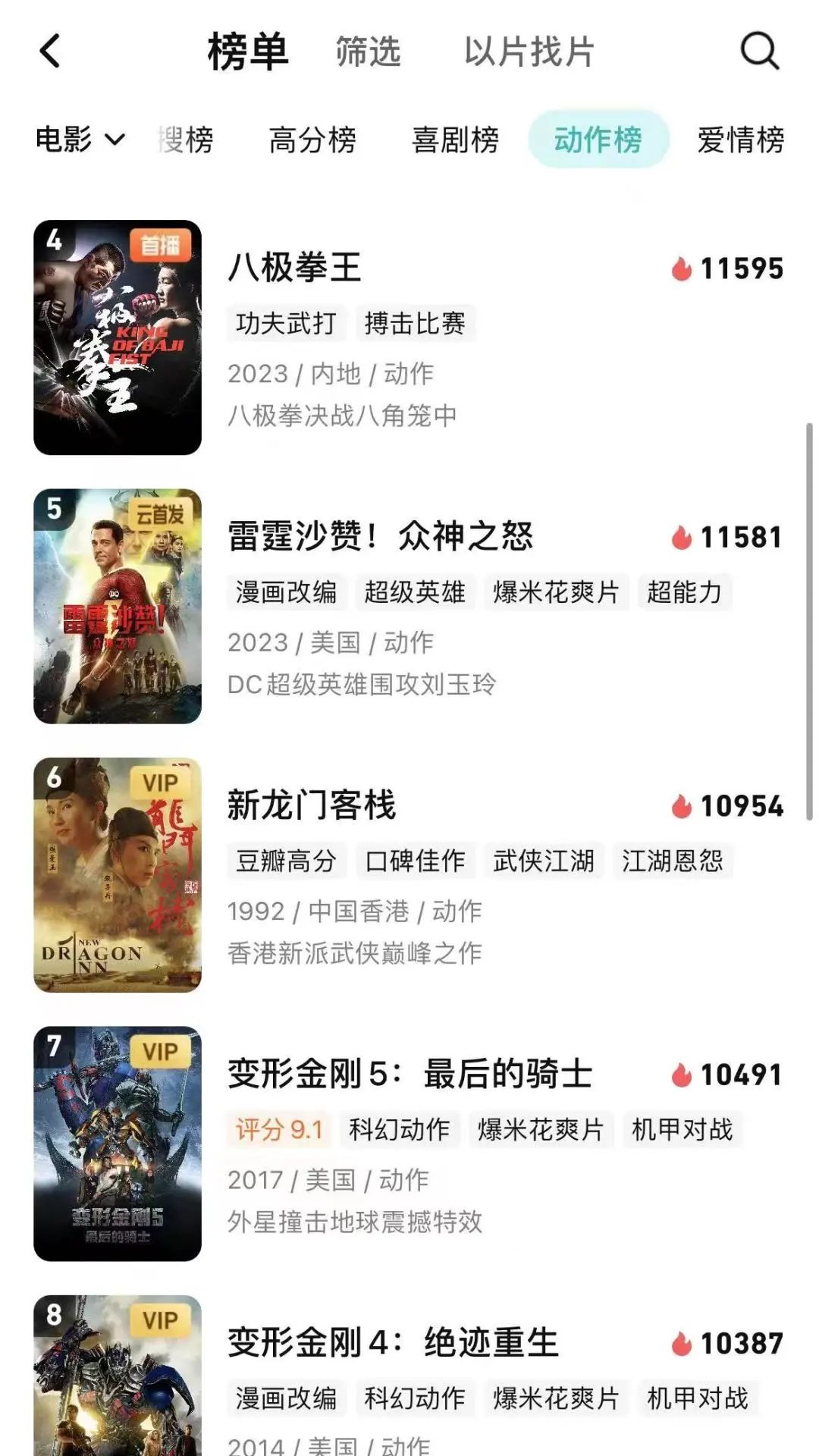Switch to the 筛选 tab
Image resolution: width=819 pixels, height=1456 pixels.
coord(368,52)
